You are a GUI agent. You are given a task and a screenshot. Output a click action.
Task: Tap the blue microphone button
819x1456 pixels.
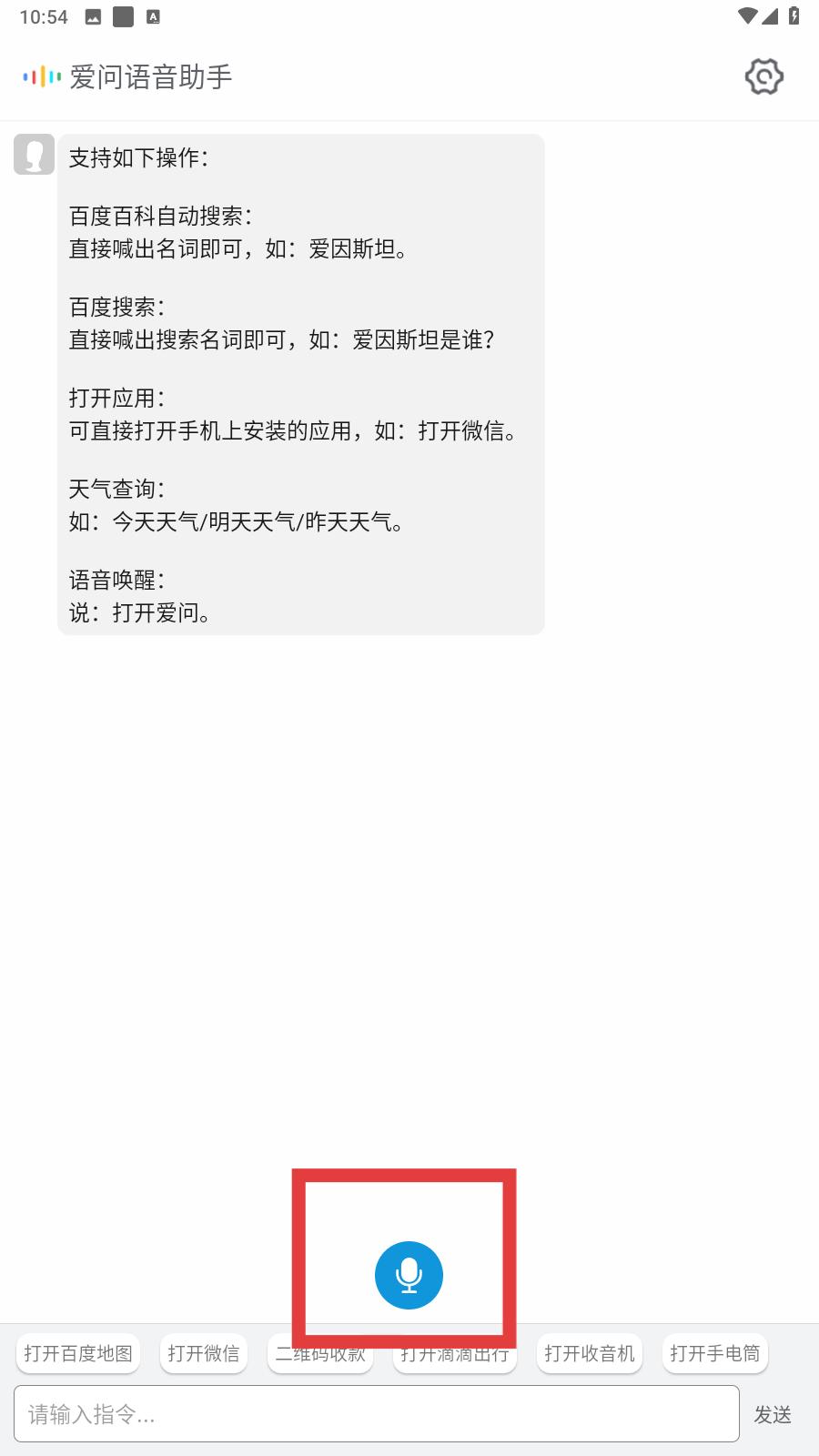[x=409, y=1275]
